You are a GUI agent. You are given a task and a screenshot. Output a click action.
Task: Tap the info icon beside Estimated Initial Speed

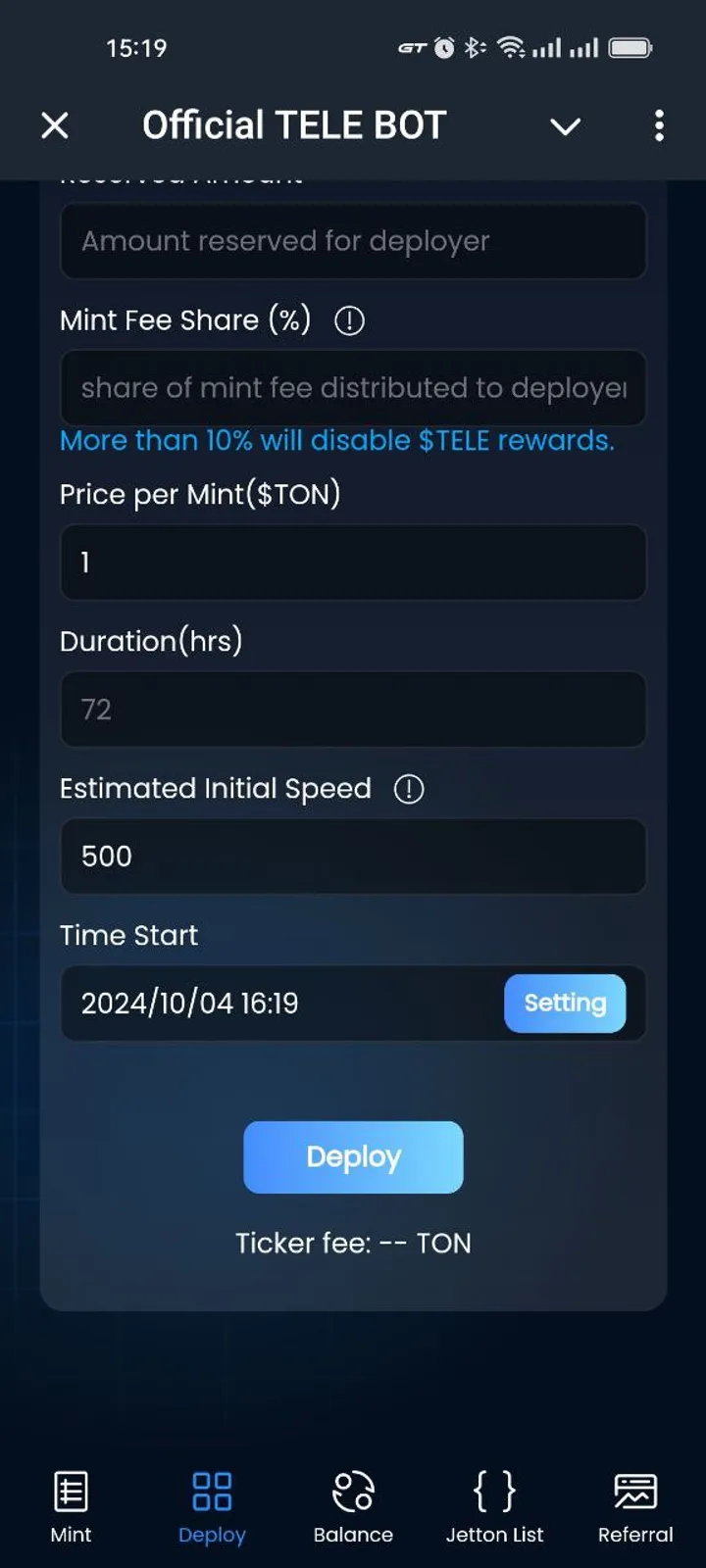tap(409, 788)
